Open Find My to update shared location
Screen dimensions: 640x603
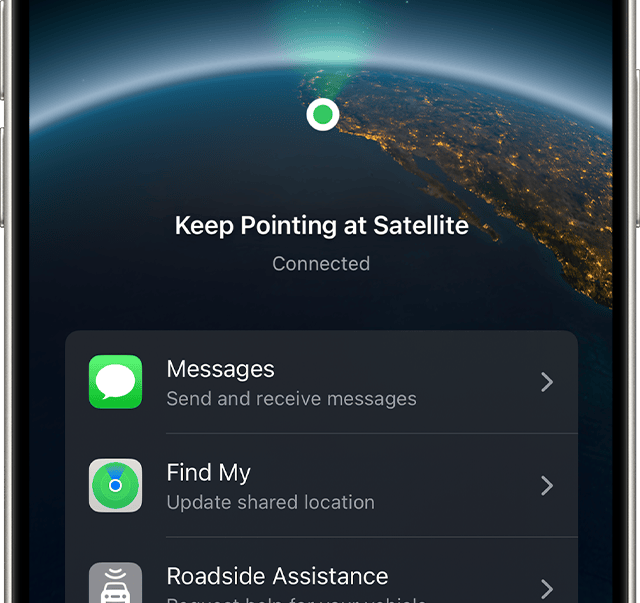click(x=320, y=486)
